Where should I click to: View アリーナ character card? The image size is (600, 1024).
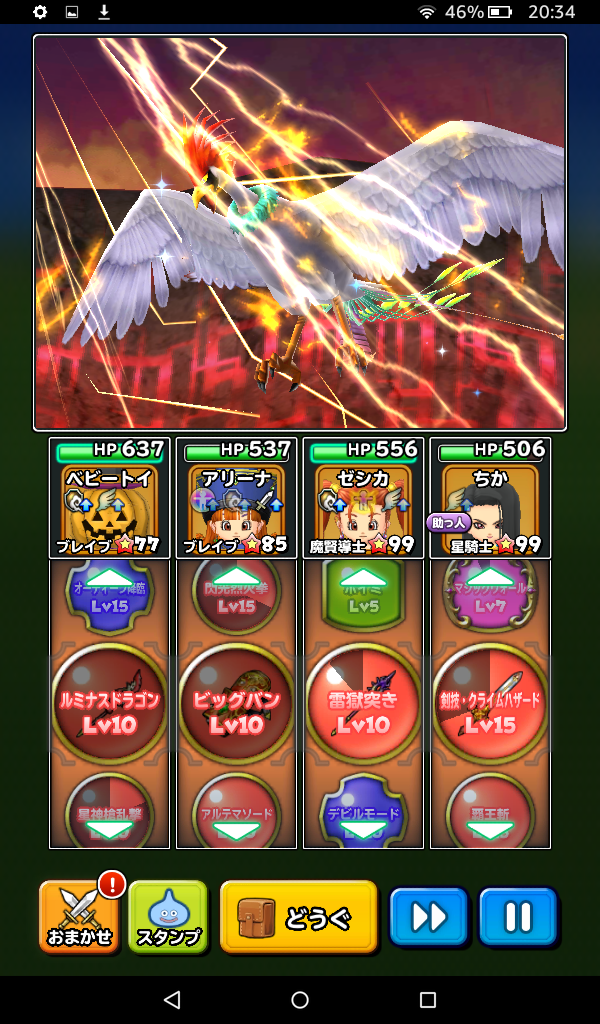coord(236,498)
